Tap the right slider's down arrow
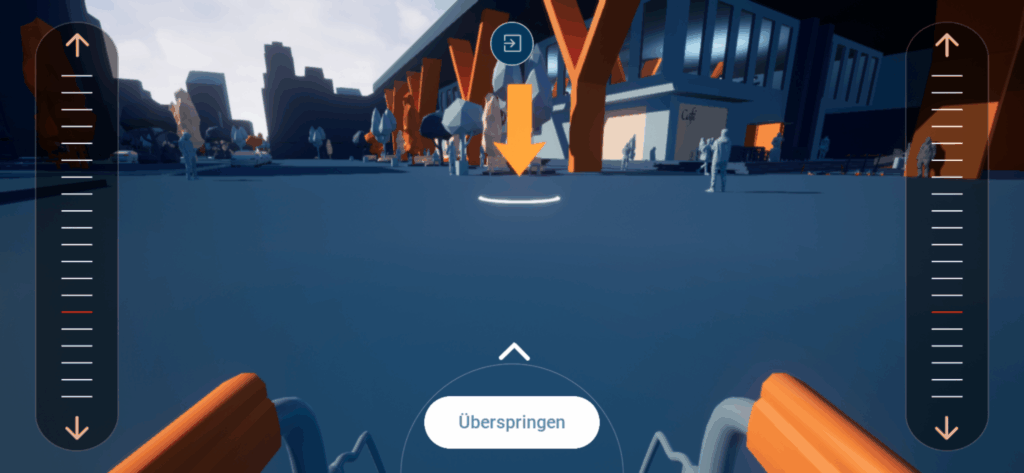Viewport: 1024px width, 473px height. pyautogui.click(x=946, y=429)
